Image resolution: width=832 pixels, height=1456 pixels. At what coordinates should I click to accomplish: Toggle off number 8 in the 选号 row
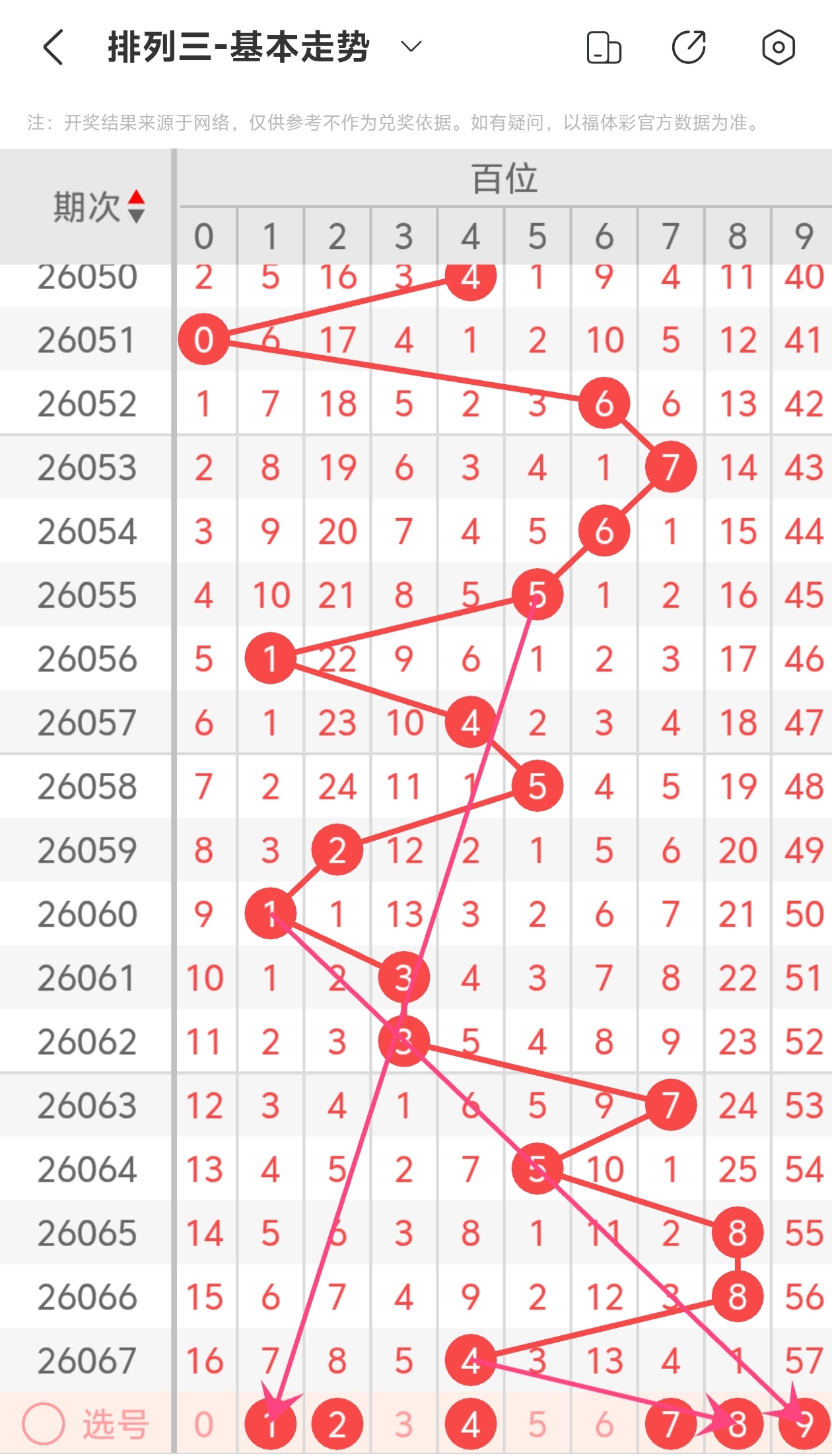[737, 1424]
